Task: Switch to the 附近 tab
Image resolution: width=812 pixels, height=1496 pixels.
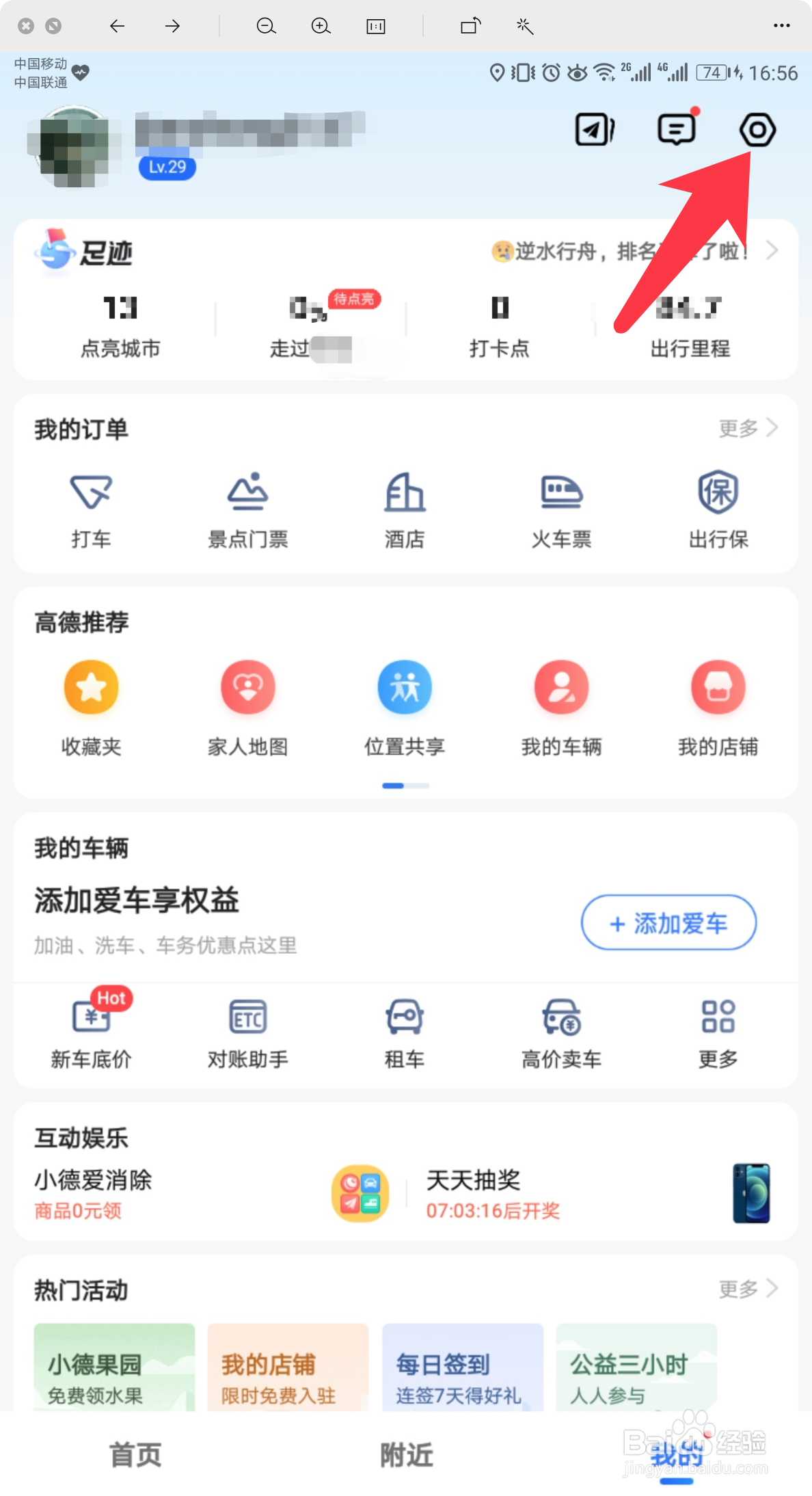Action: click(x=406, y=1455)
